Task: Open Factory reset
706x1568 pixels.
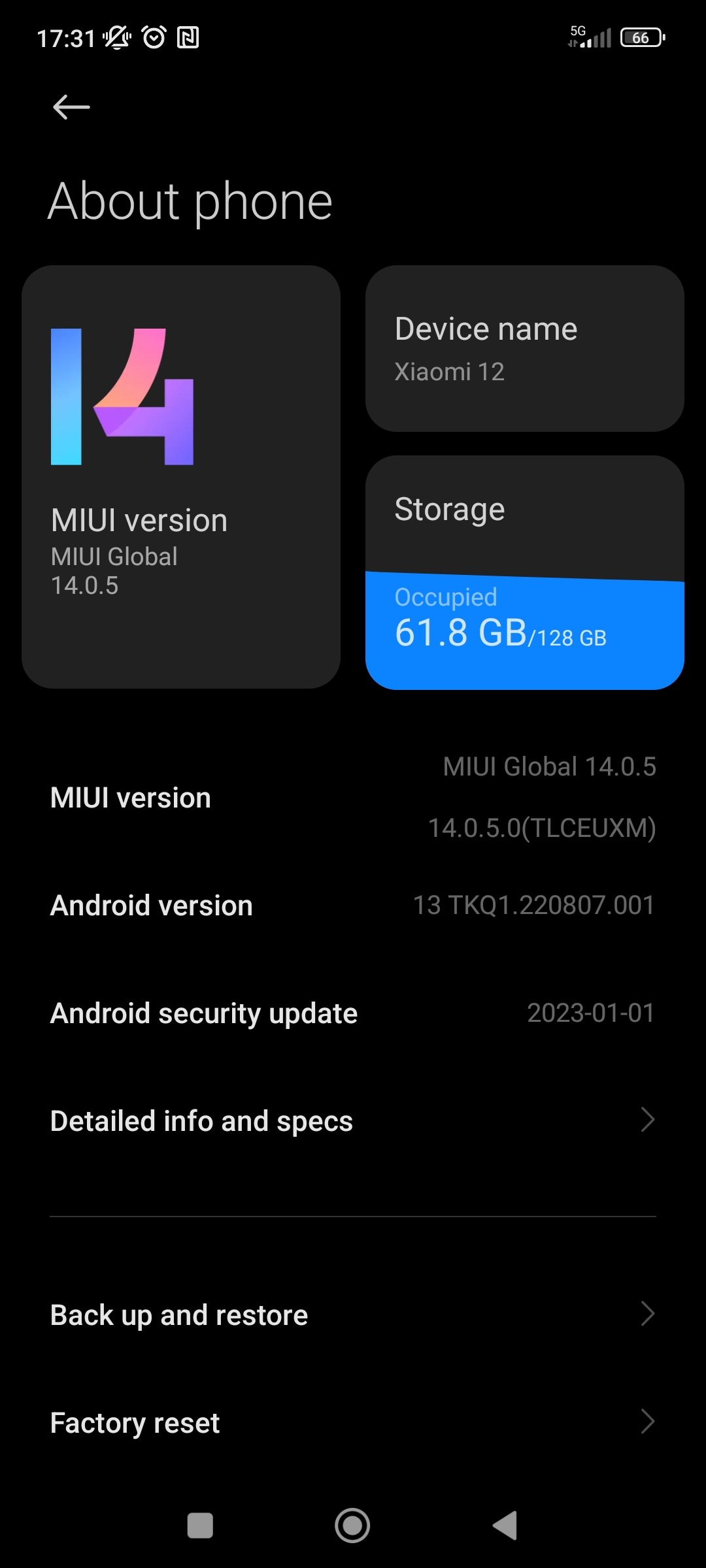Action: click(353, 1422)
